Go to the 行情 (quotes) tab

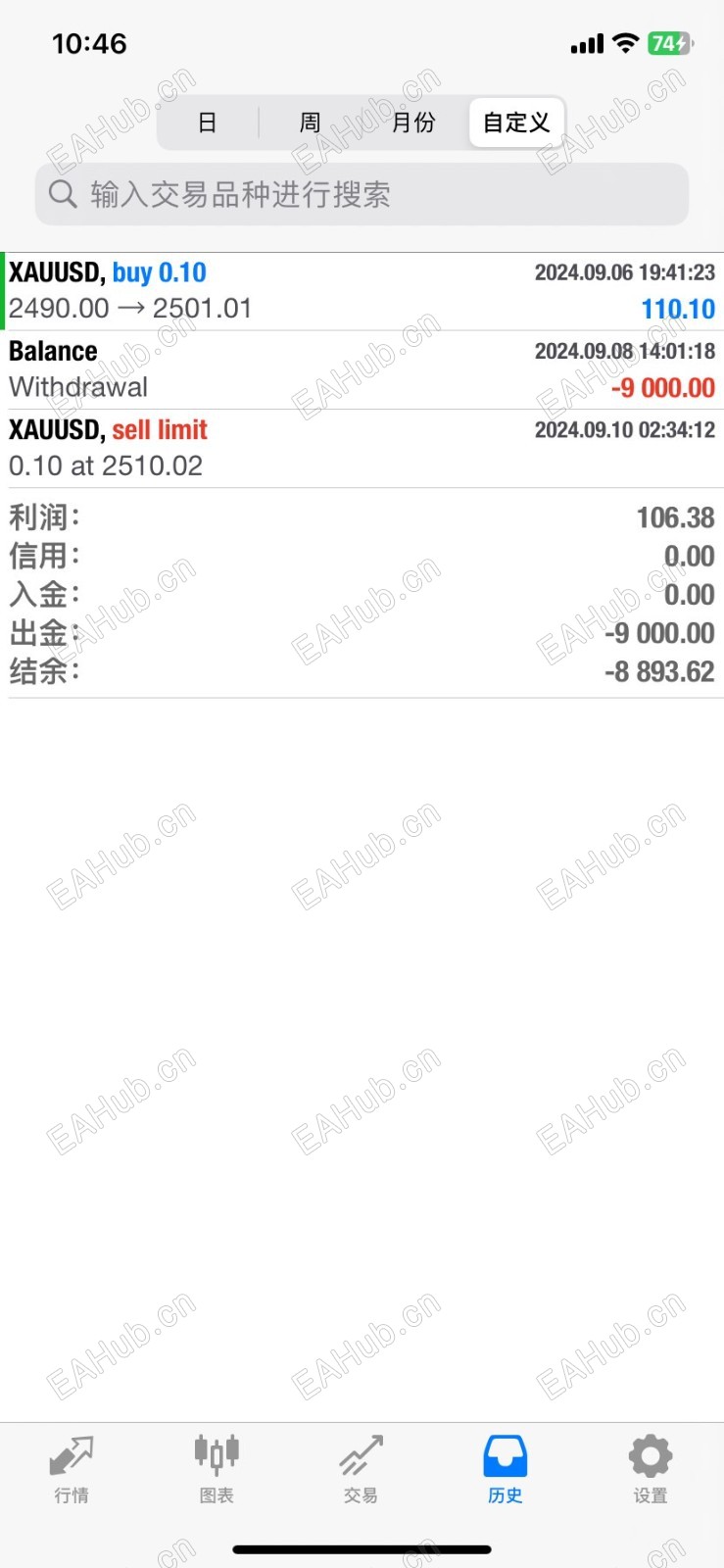click(x=72, y=1467)
